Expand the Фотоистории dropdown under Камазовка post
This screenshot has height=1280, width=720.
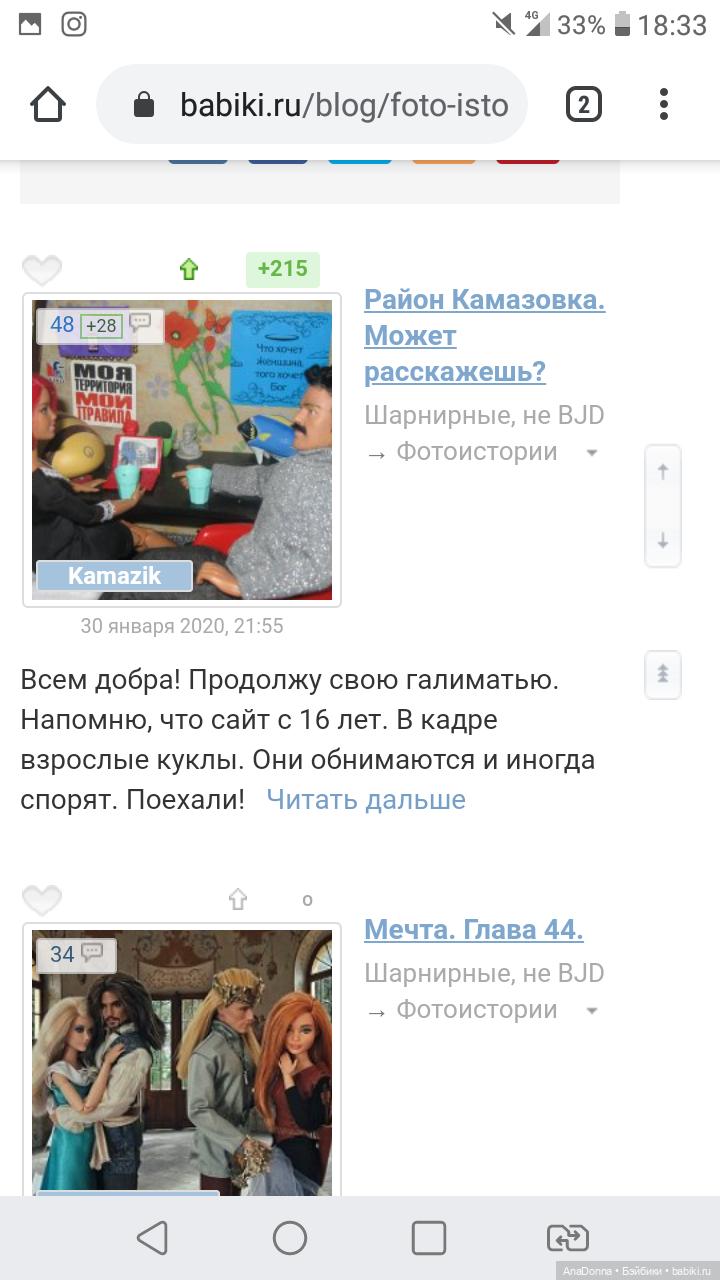592,451
